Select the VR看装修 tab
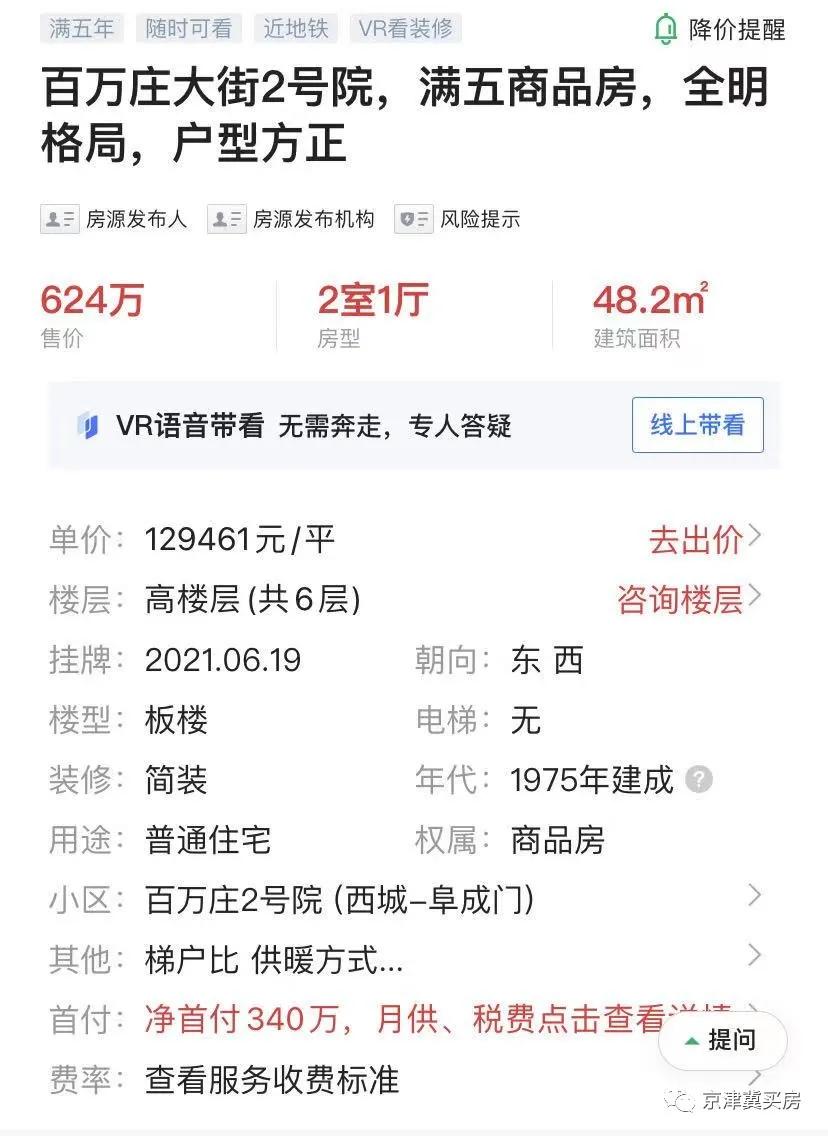Screen dimensions: 828x1136 [406, 28]
